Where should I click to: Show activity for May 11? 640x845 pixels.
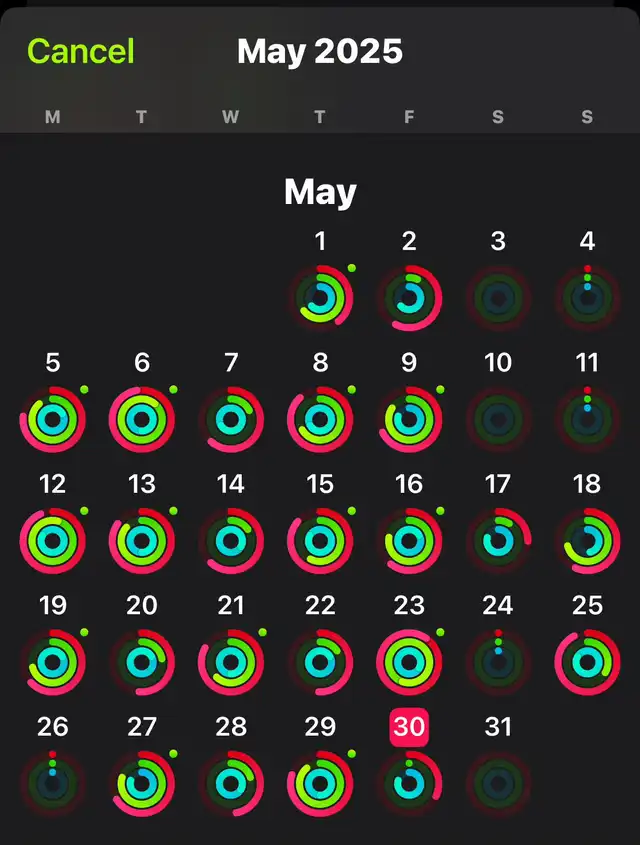tap(587, 418)
